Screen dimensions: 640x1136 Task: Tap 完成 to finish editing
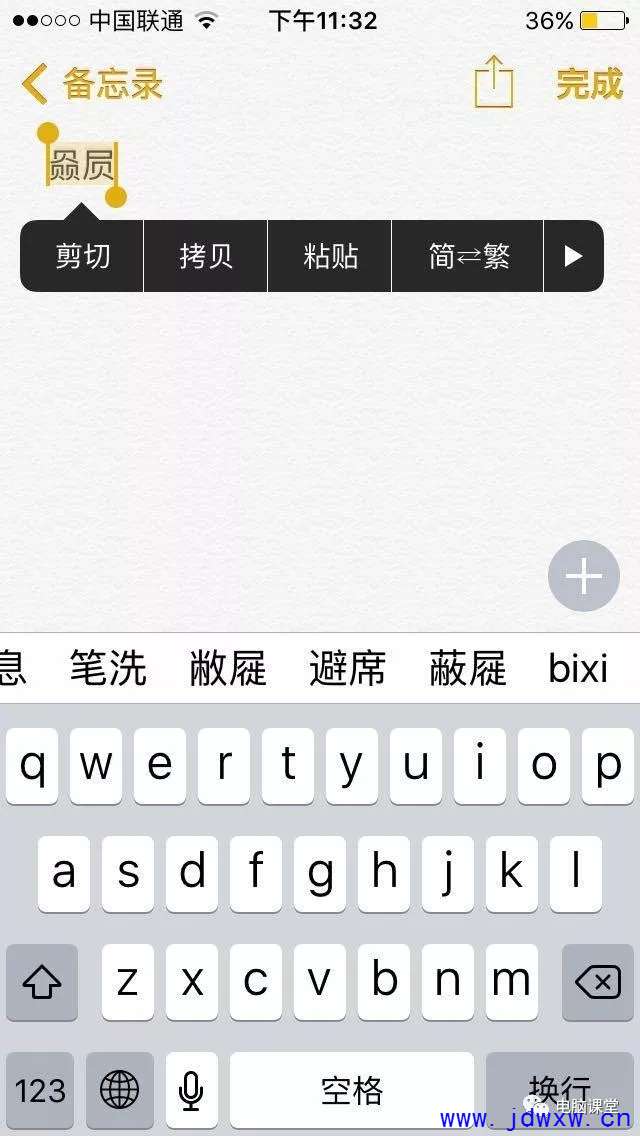589,84
